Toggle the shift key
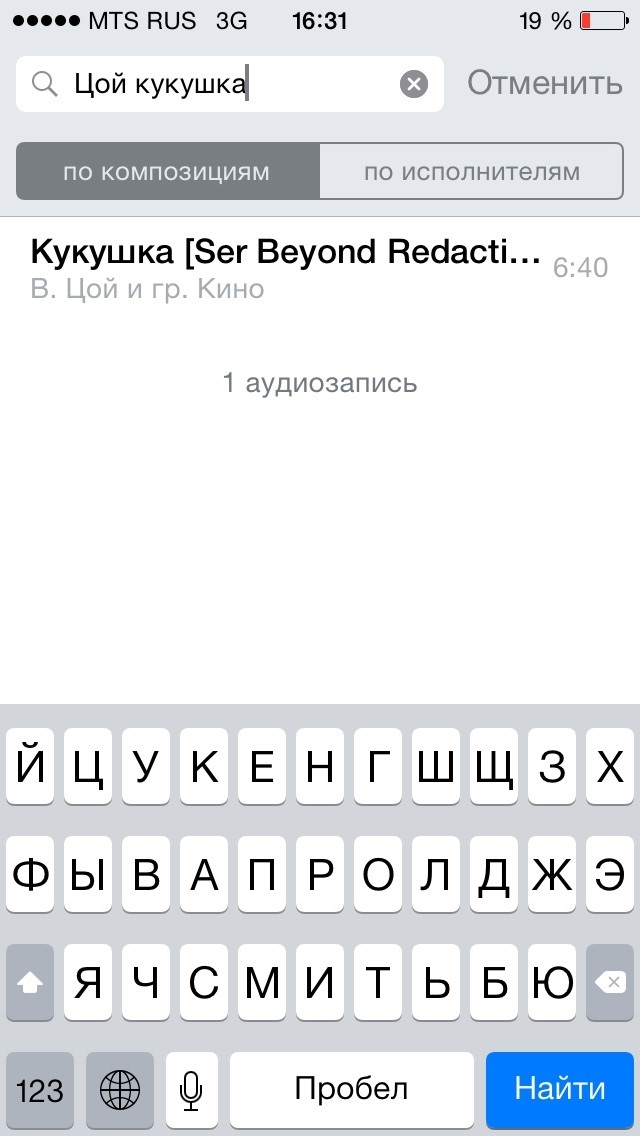Image resolution: width=640 pixels, height=1136 pixels. pyautogui.click(x=30, y=983)
